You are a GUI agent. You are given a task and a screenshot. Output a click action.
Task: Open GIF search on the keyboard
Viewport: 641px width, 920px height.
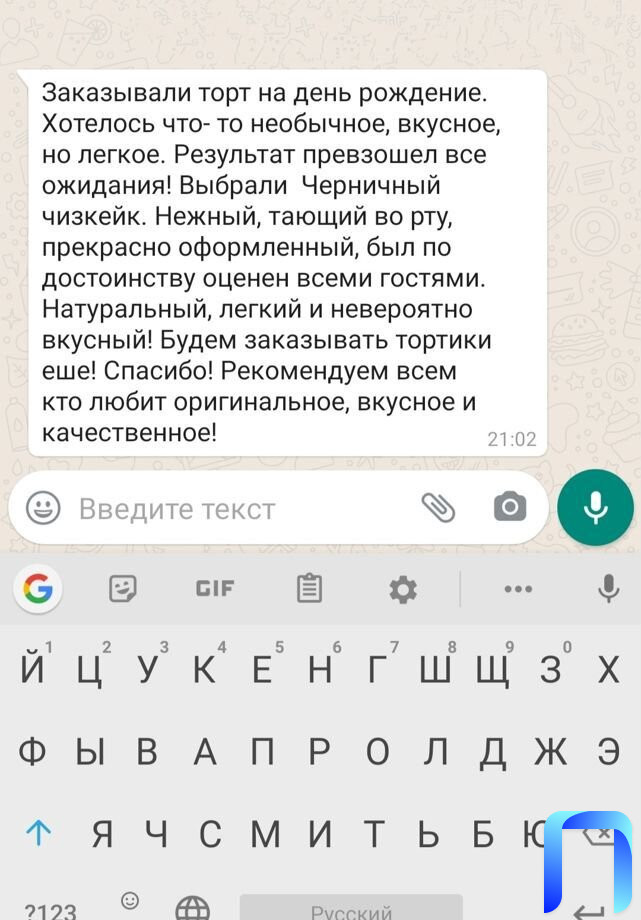[215, 589]
